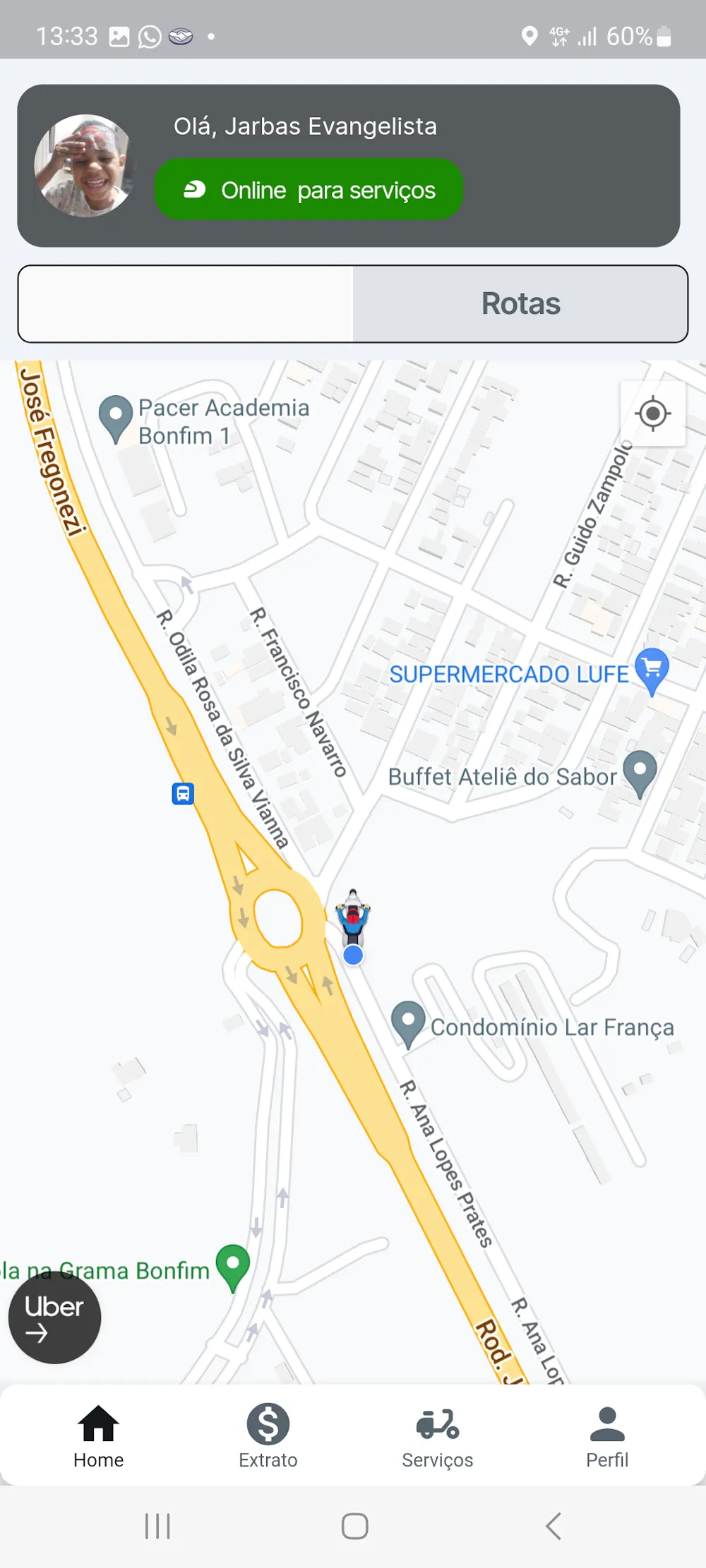The height and width of the screenshot is (1568, 706).
Task: Toggle the Online para serviços status button
Action: tap(309, 190)
